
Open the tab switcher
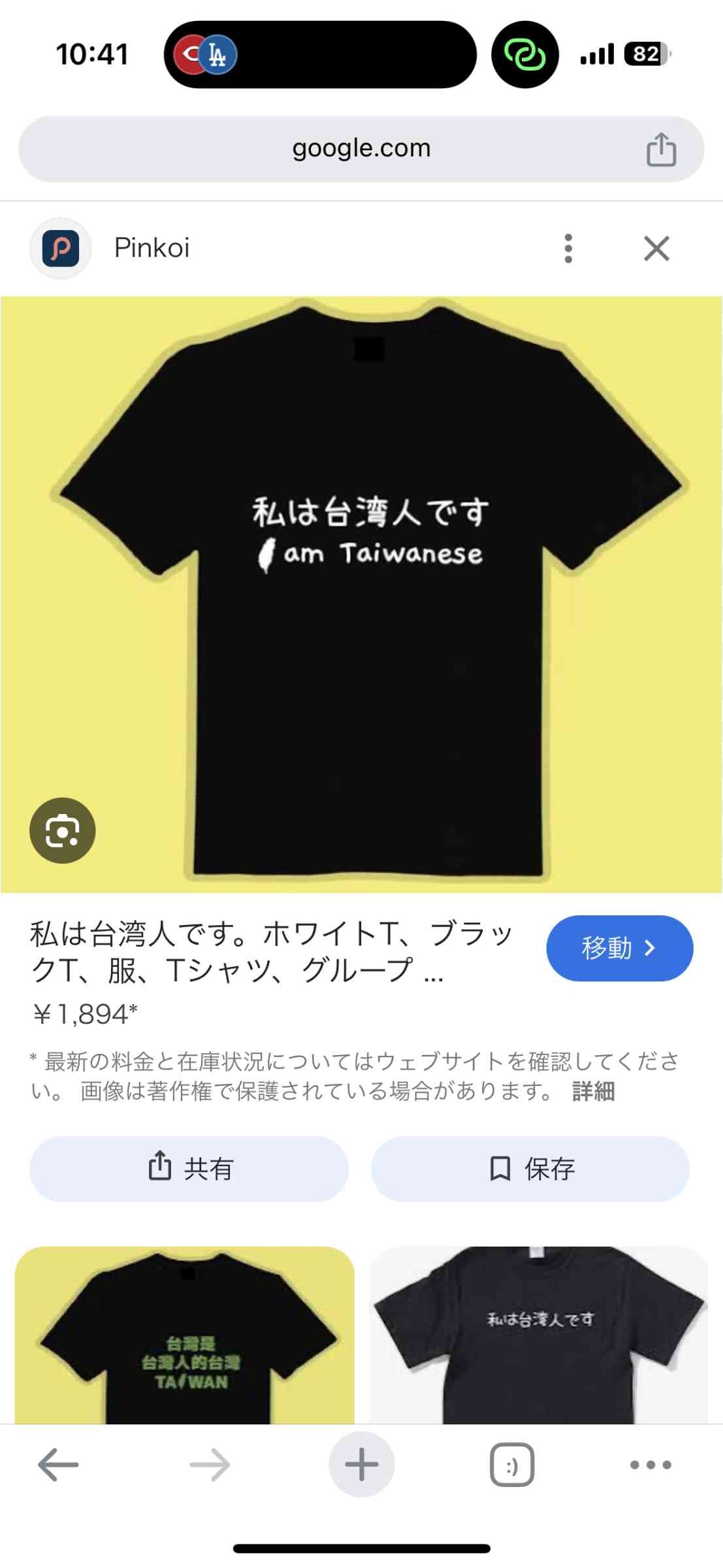pos(511,1464)
